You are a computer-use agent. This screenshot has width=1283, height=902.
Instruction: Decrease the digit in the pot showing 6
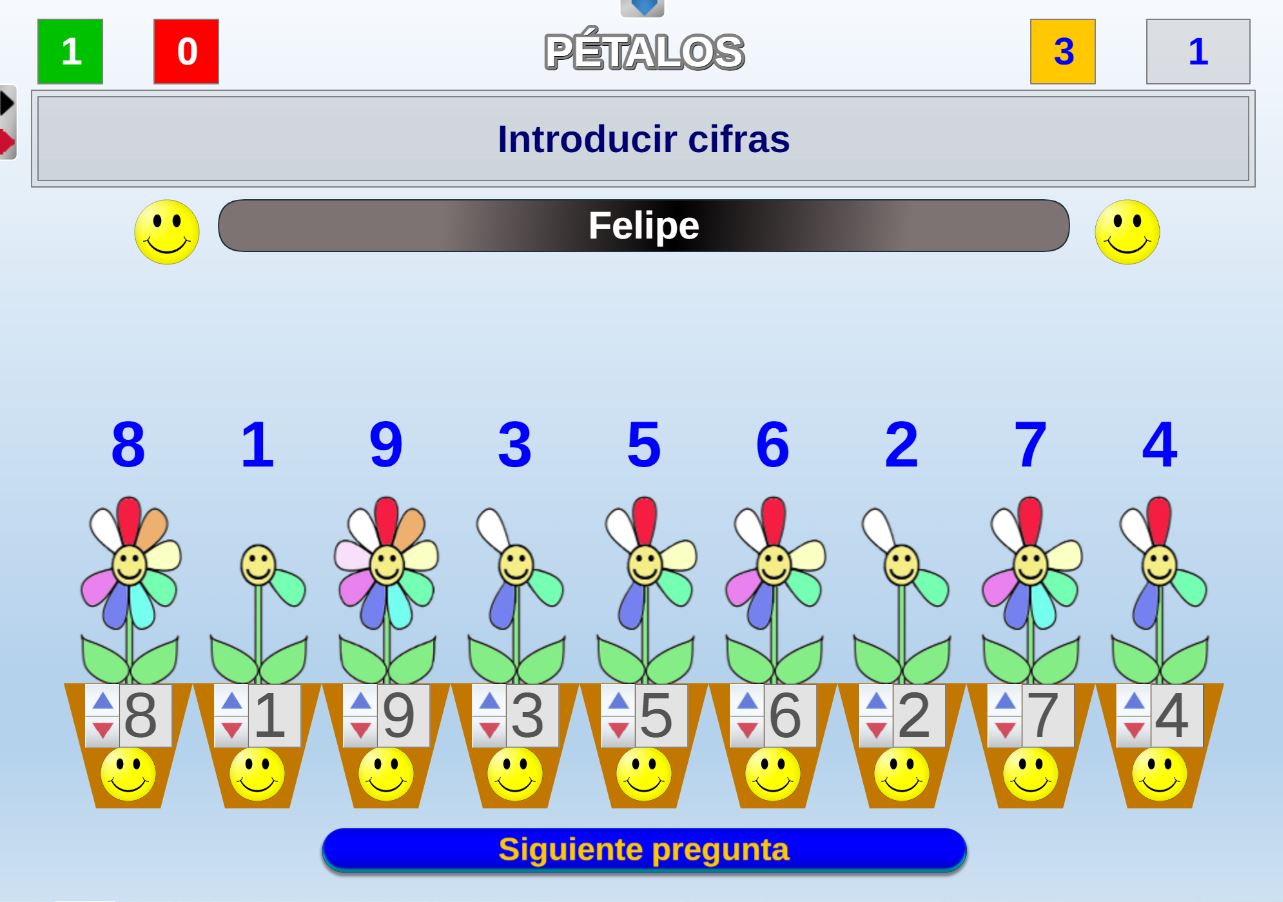click(x=748, y=731)
